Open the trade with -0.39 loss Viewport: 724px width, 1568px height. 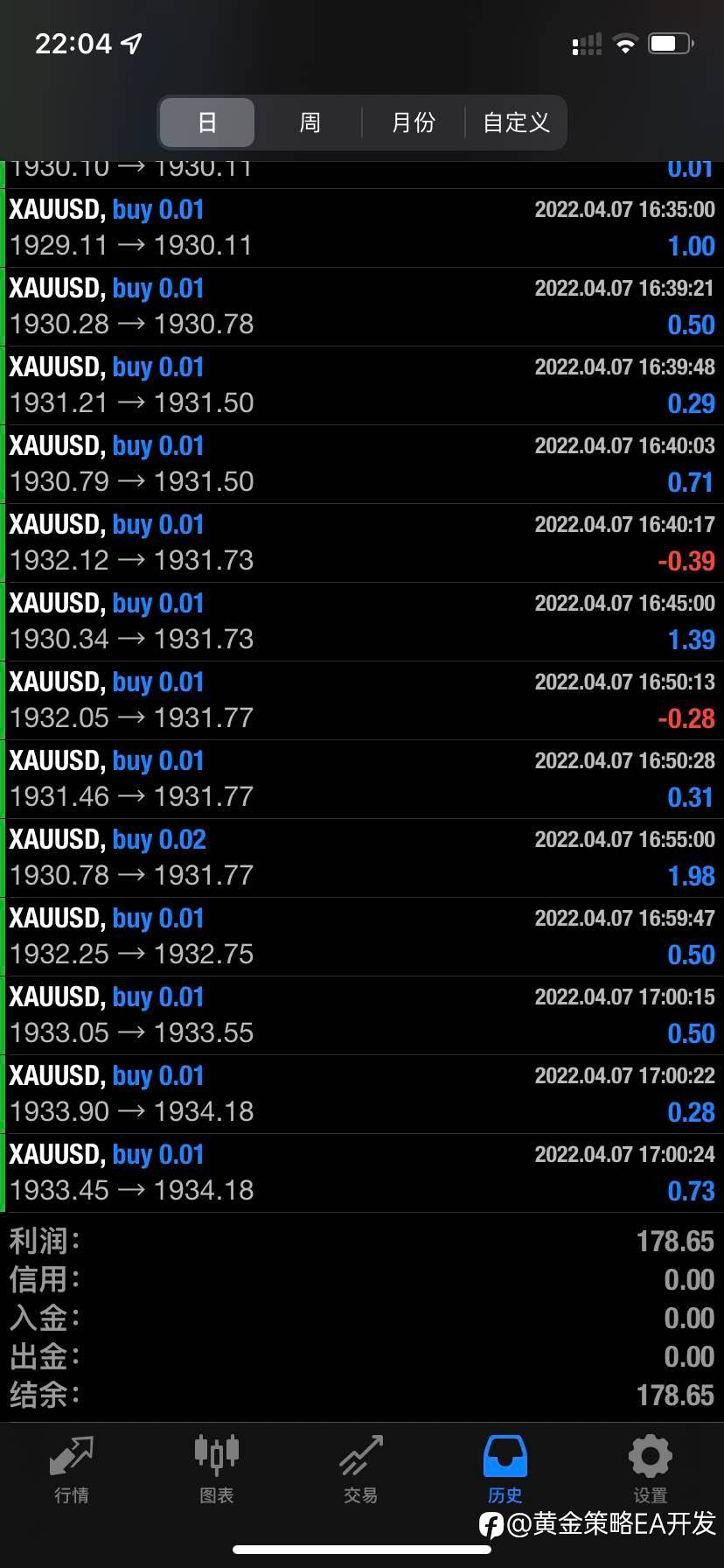(x=362, y=543)
